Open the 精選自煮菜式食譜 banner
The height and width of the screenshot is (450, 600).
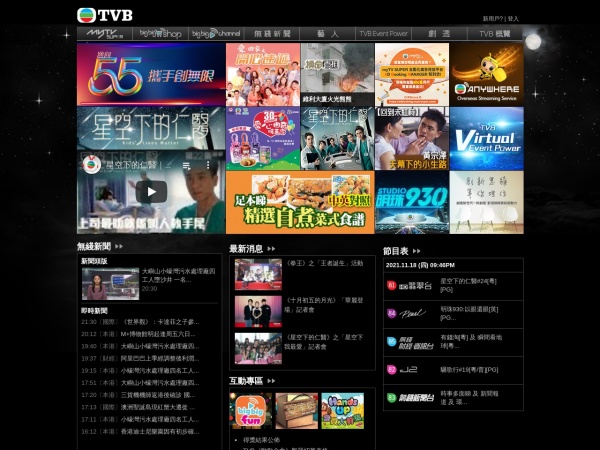point(299,202)
